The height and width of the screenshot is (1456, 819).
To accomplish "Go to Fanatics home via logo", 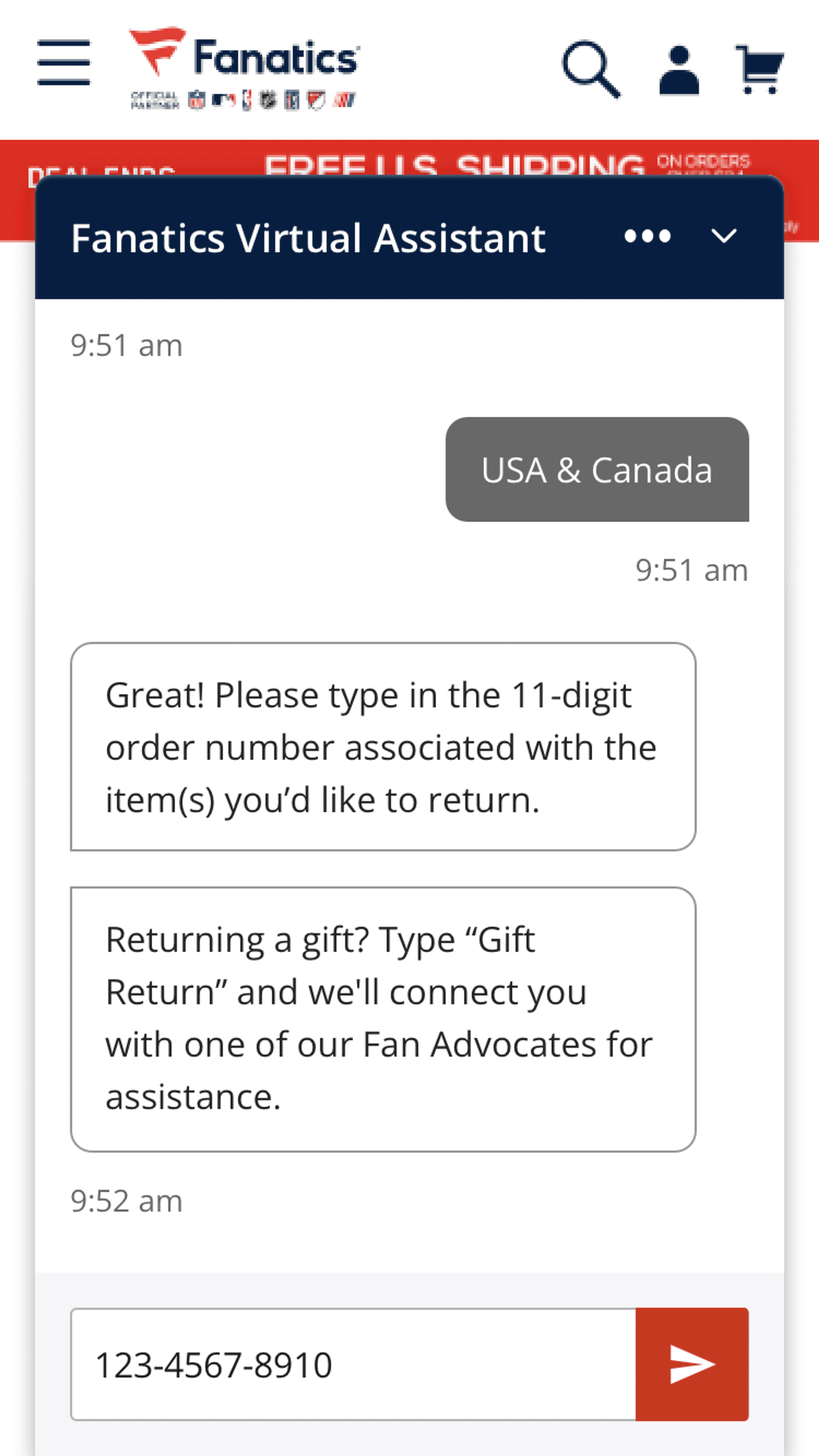I will coord(244,67).
